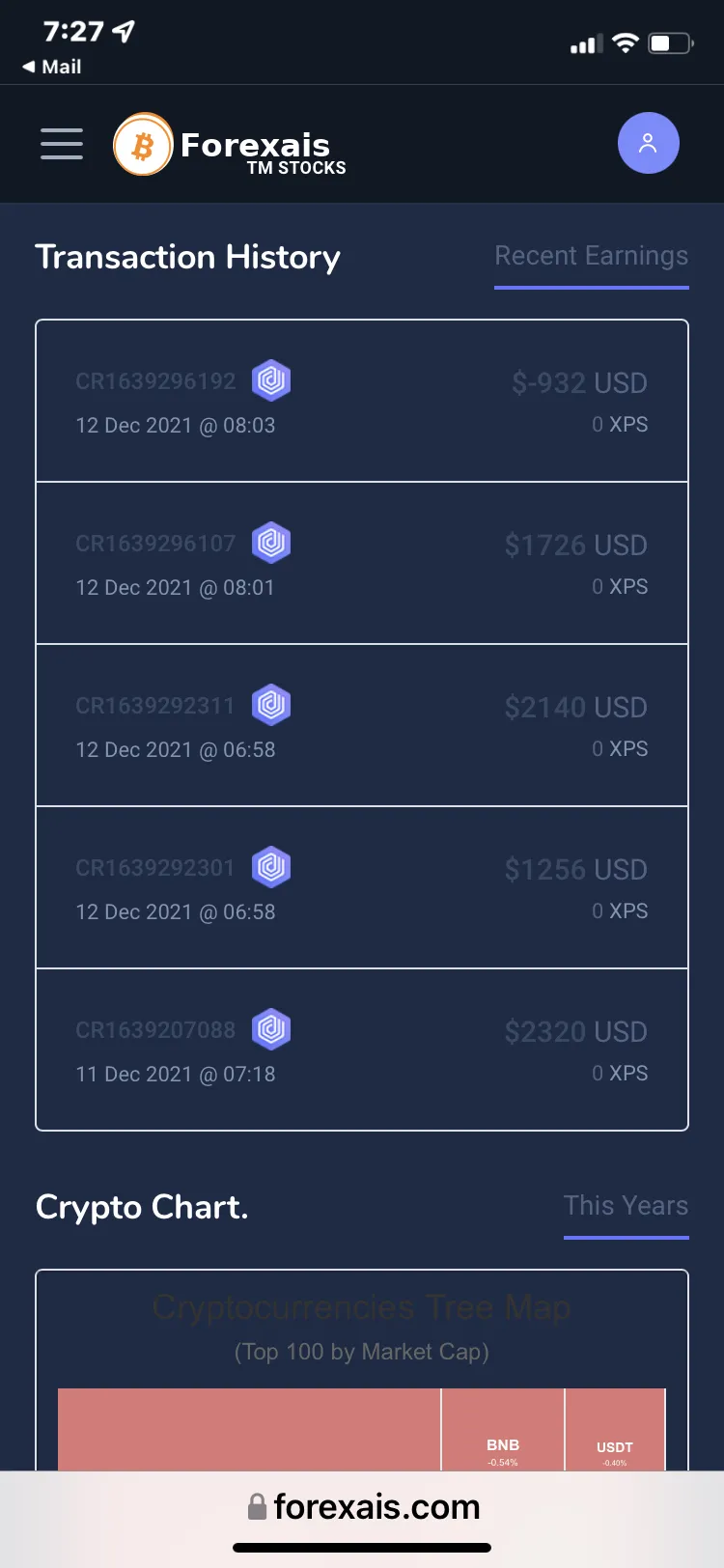Tap the USDT tile in tree map
Image resolution: width=724 pixels, height=1568 pixels.
[615, 1430]
